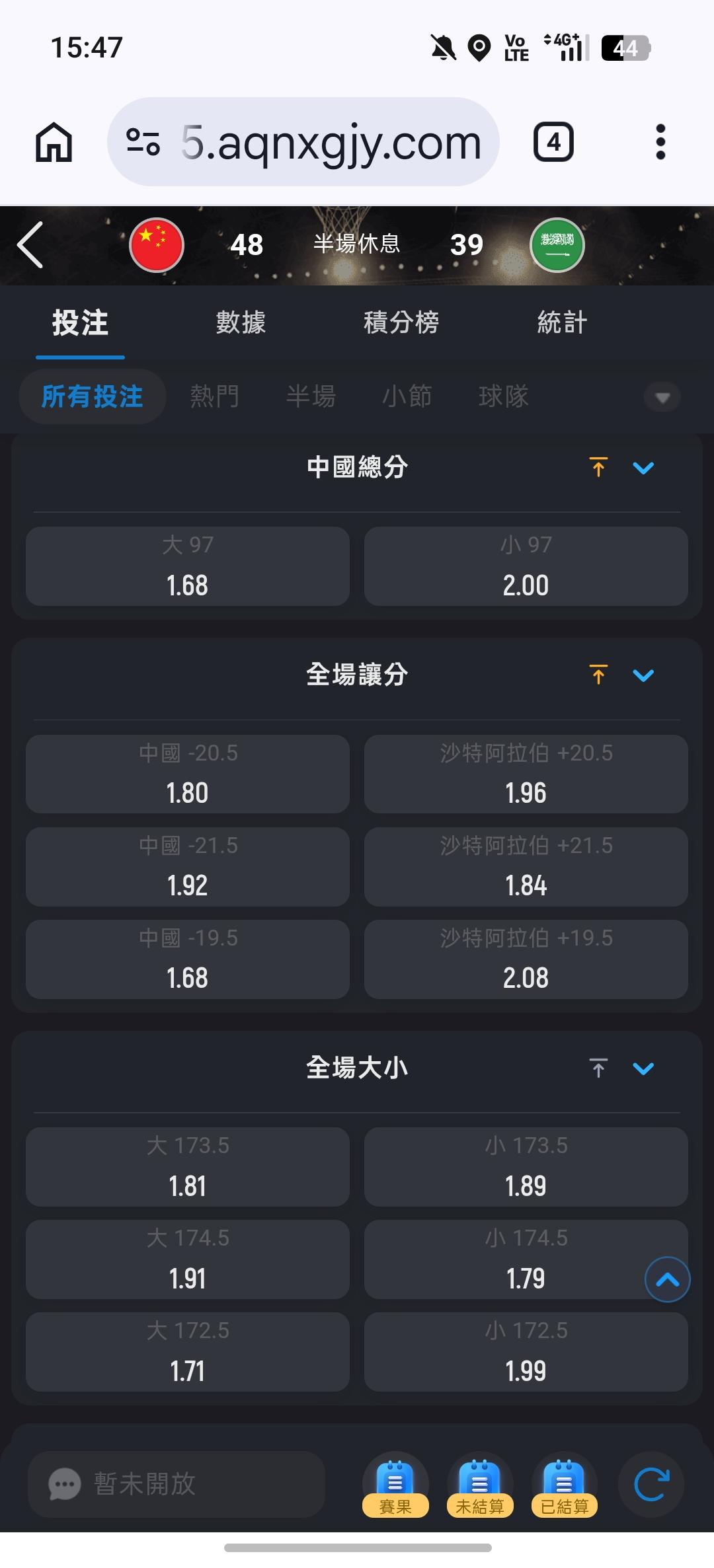Select the 熱門 bet filter
This screenshot has height=1568, width=714.
tap(215, 396)
